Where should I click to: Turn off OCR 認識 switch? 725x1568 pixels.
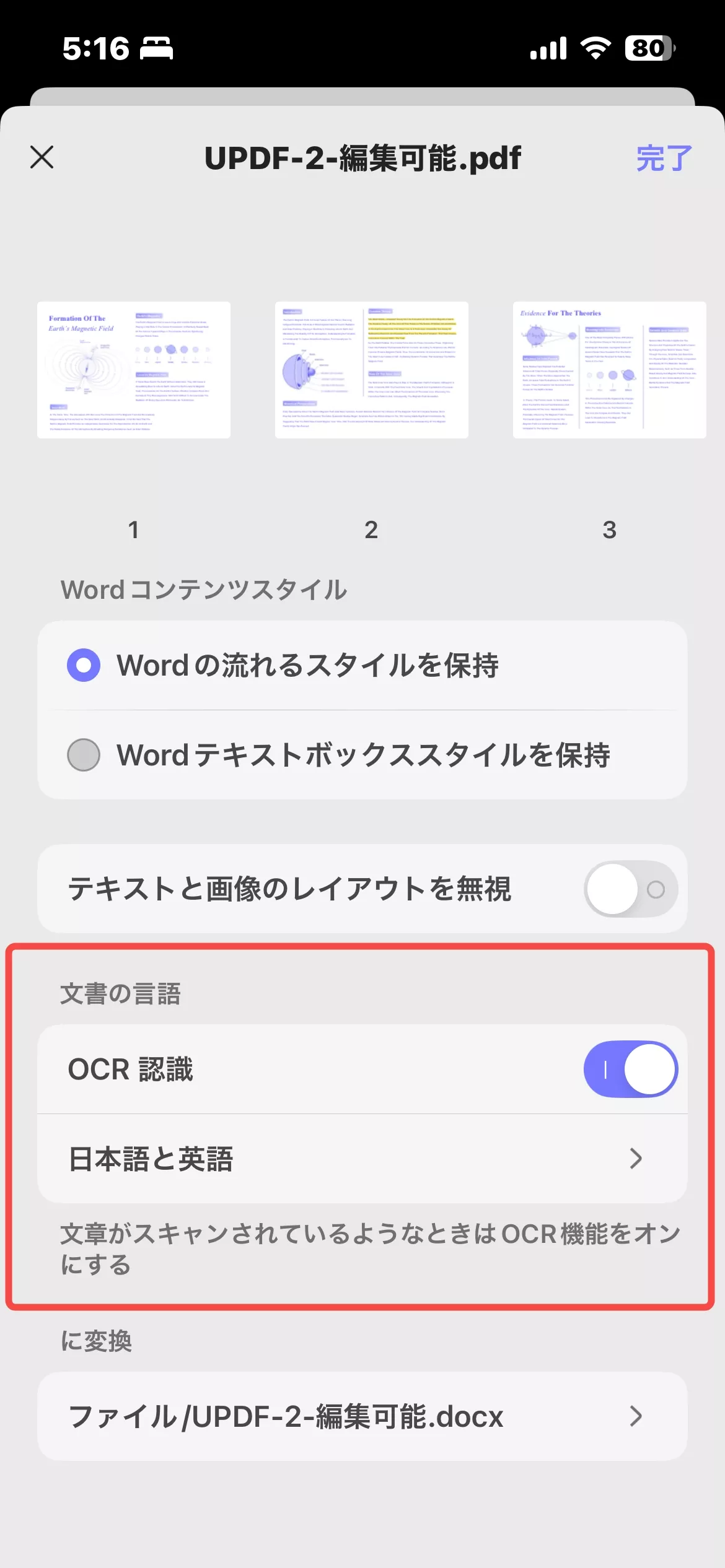point(630,1069)
